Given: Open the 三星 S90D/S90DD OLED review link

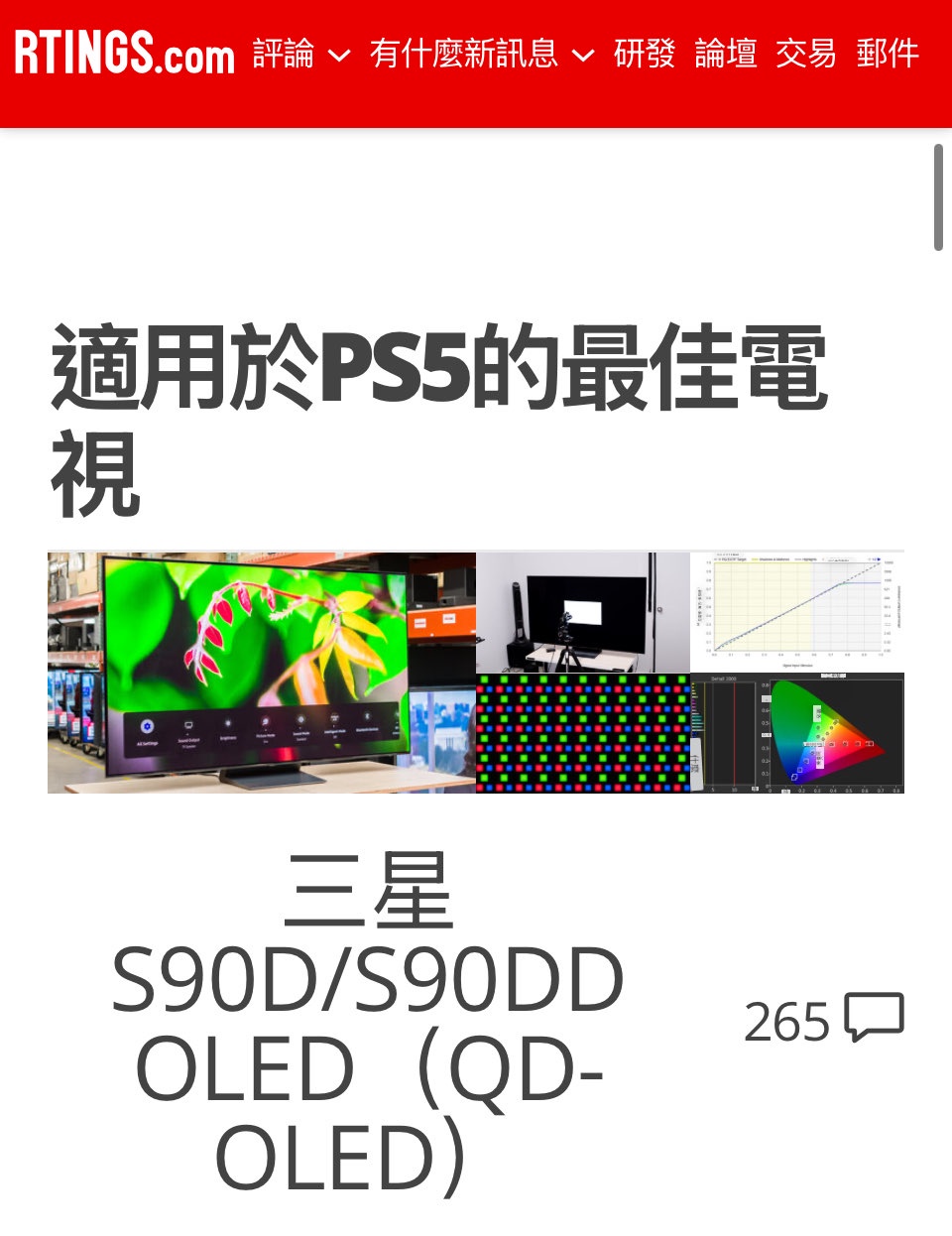Looking at the screenshot, I should tap(368, 1023).
